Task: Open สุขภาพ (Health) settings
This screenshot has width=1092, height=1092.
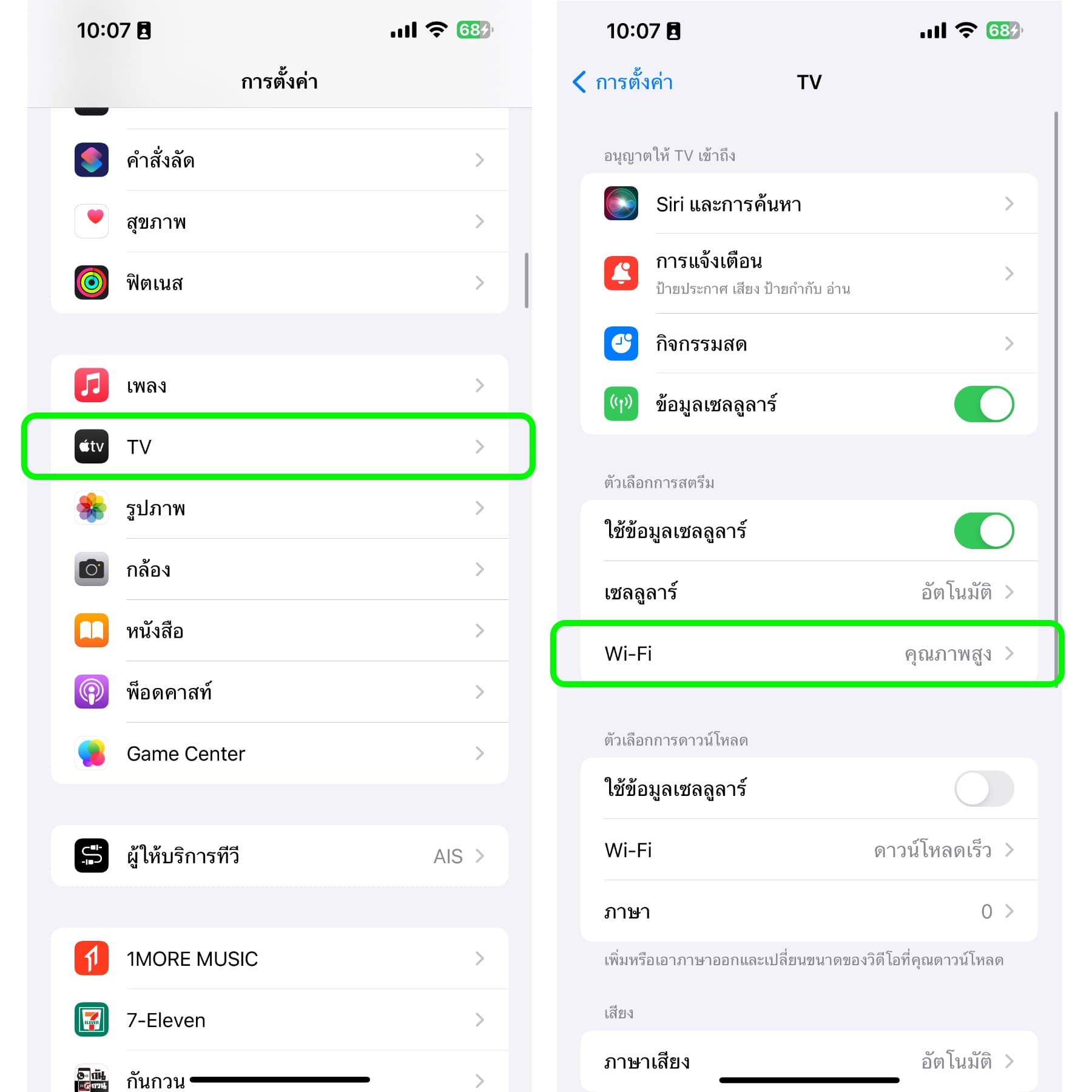Action: (x=279, y=221)
